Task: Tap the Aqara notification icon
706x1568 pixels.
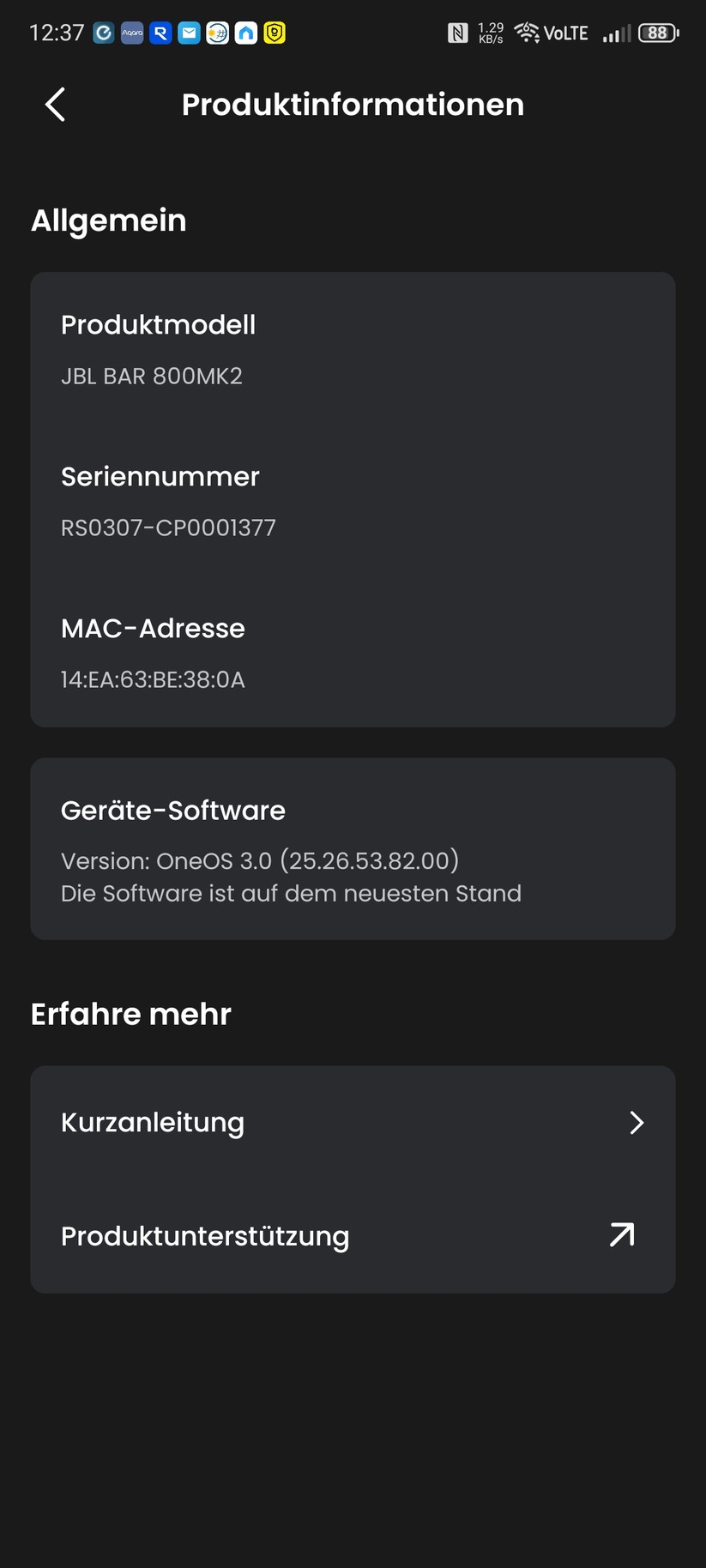Action: (x=131, y=33)
